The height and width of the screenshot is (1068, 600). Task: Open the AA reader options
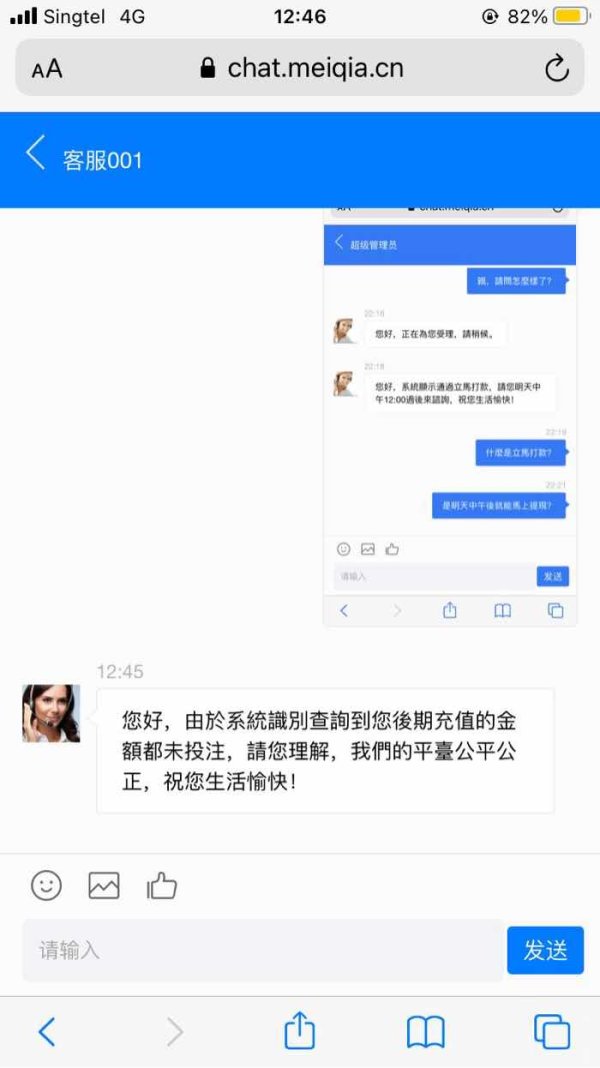pyautogui.click(x=47, y=68)
